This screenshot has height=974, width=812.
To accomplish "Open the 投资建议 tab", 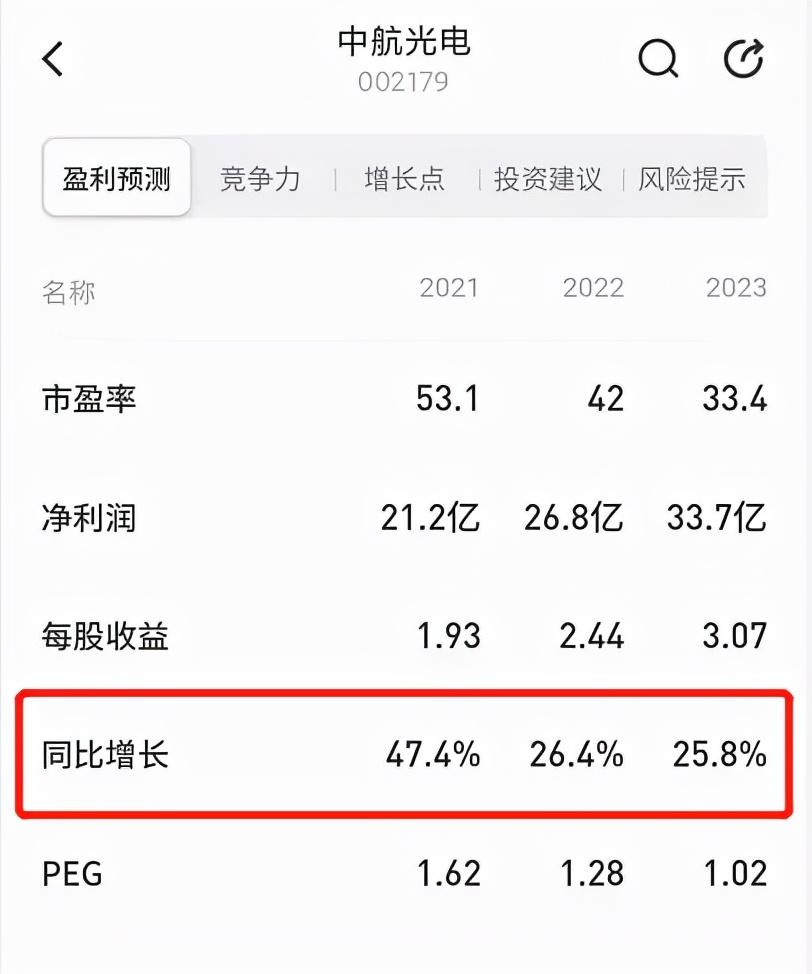I will pos(548,179).
